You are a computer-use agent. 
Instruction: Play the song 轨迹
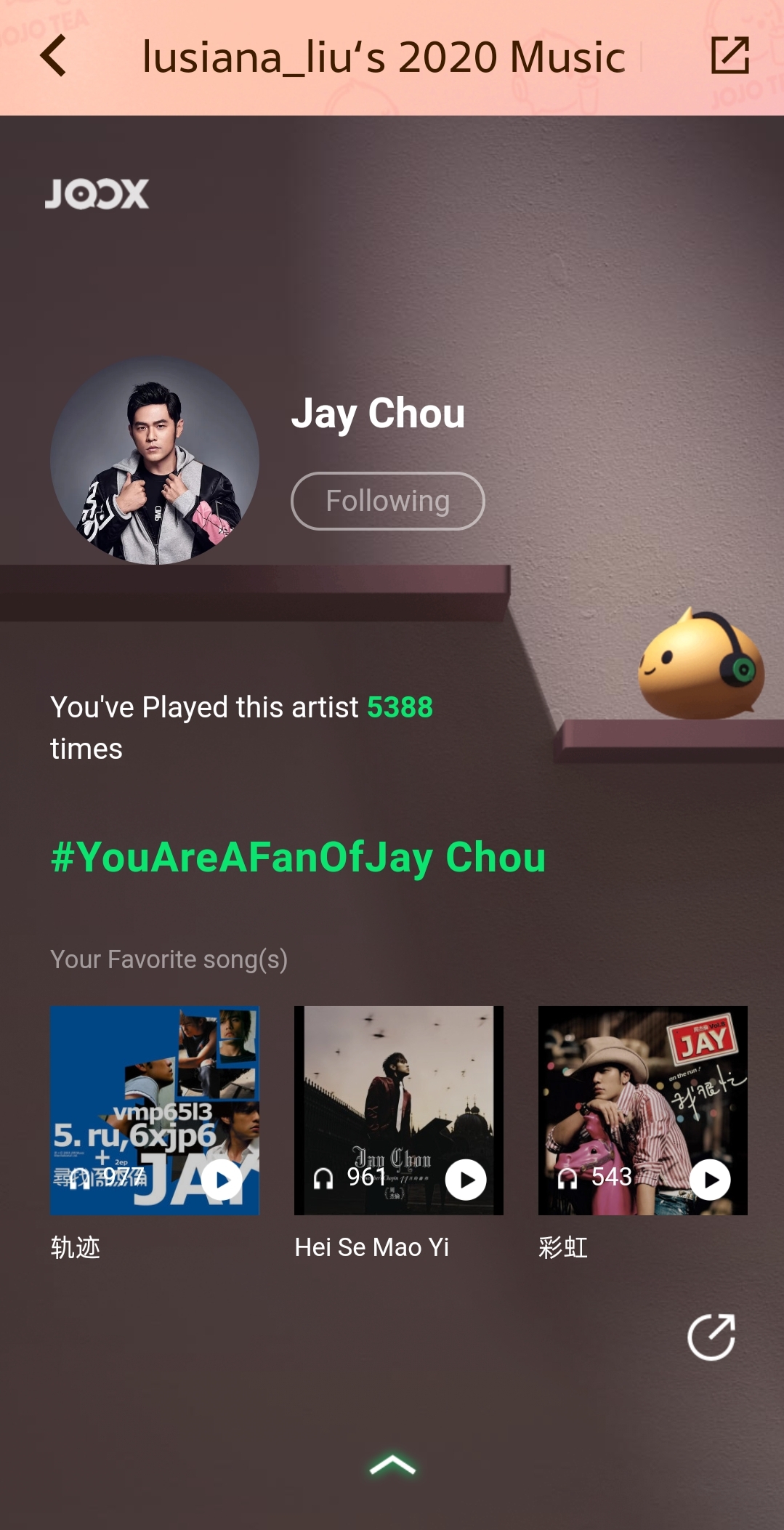(x=222, y=1180)
